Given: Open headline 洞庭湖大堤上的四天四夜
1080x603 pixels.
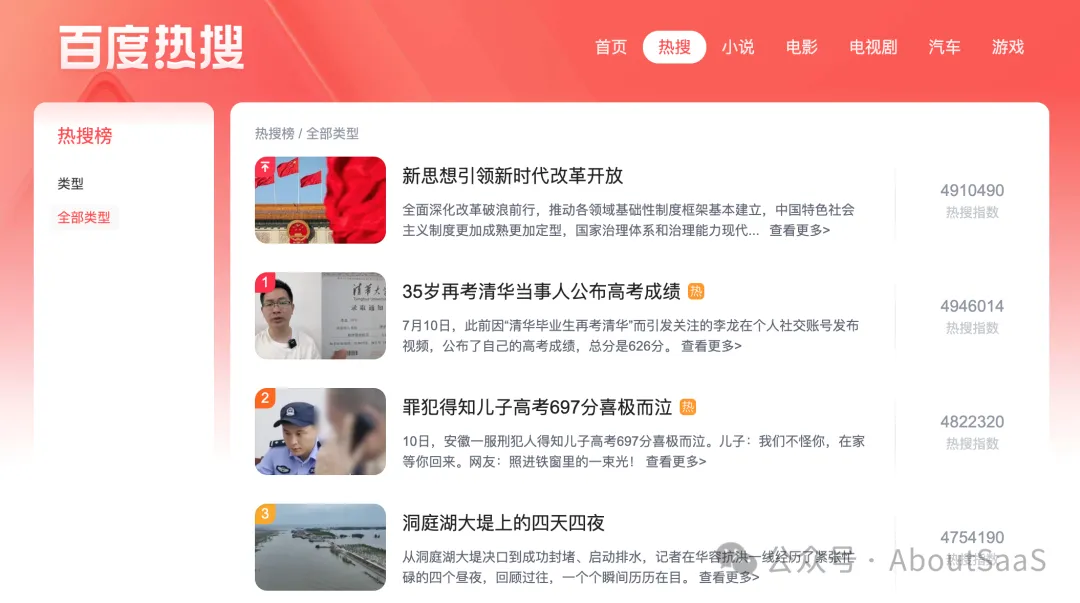Looking at the screenshot, I should click(x=503, y=523).
